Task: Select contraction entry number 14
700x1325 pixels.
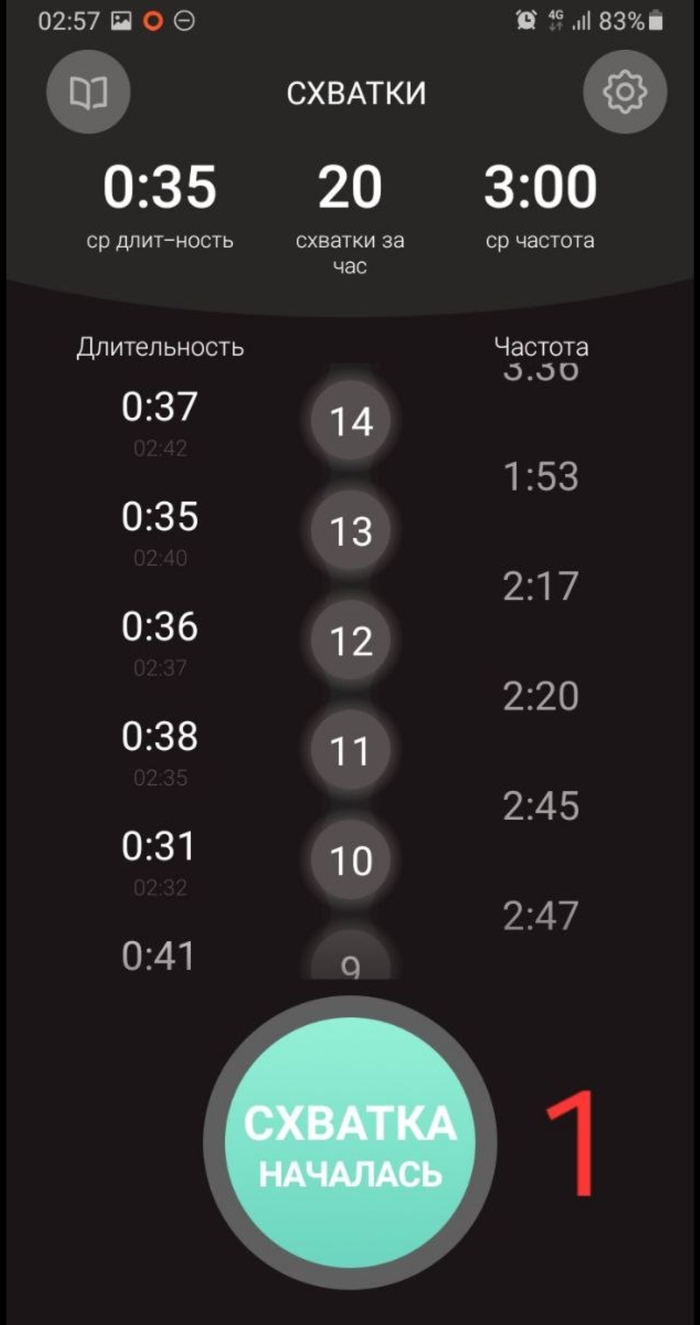Action: click(351, 422)
